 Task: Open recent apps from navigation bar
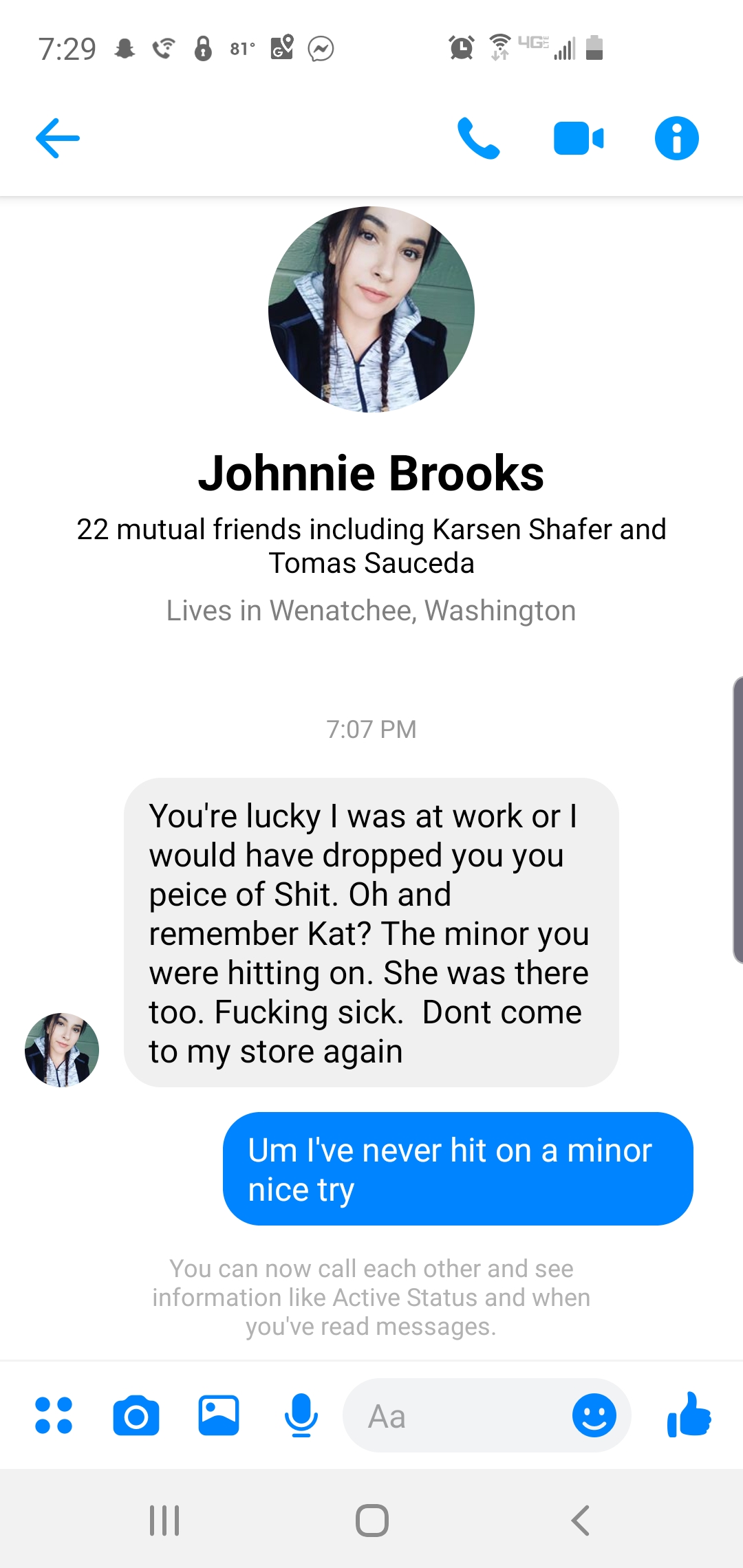point(164,1521)
